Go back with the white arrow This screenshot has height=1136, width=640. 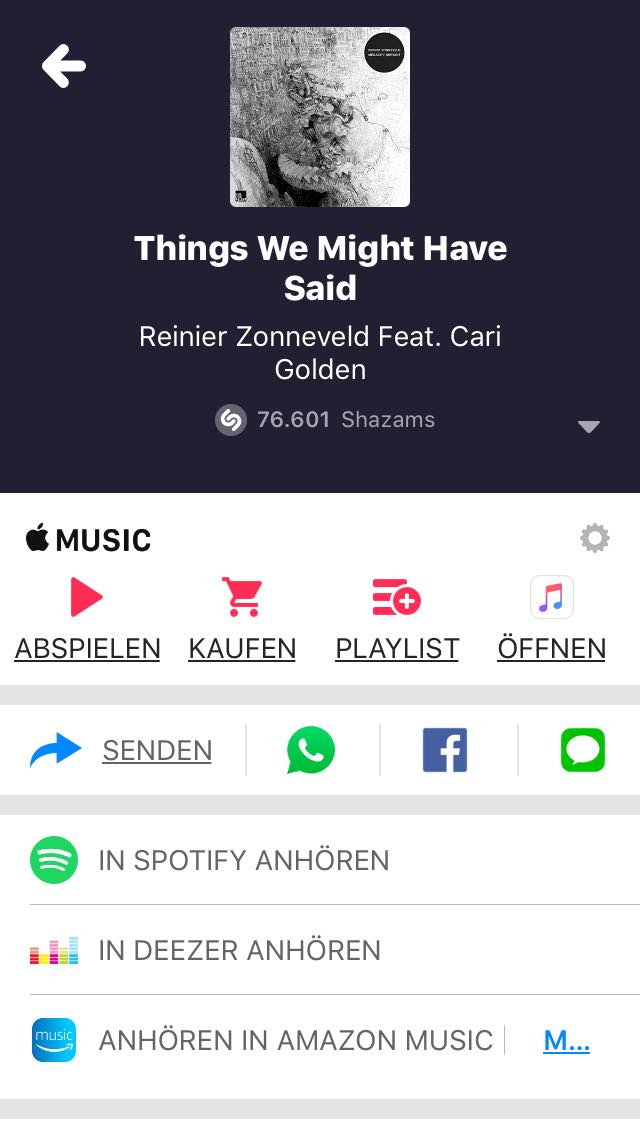[x=64, y=67]
